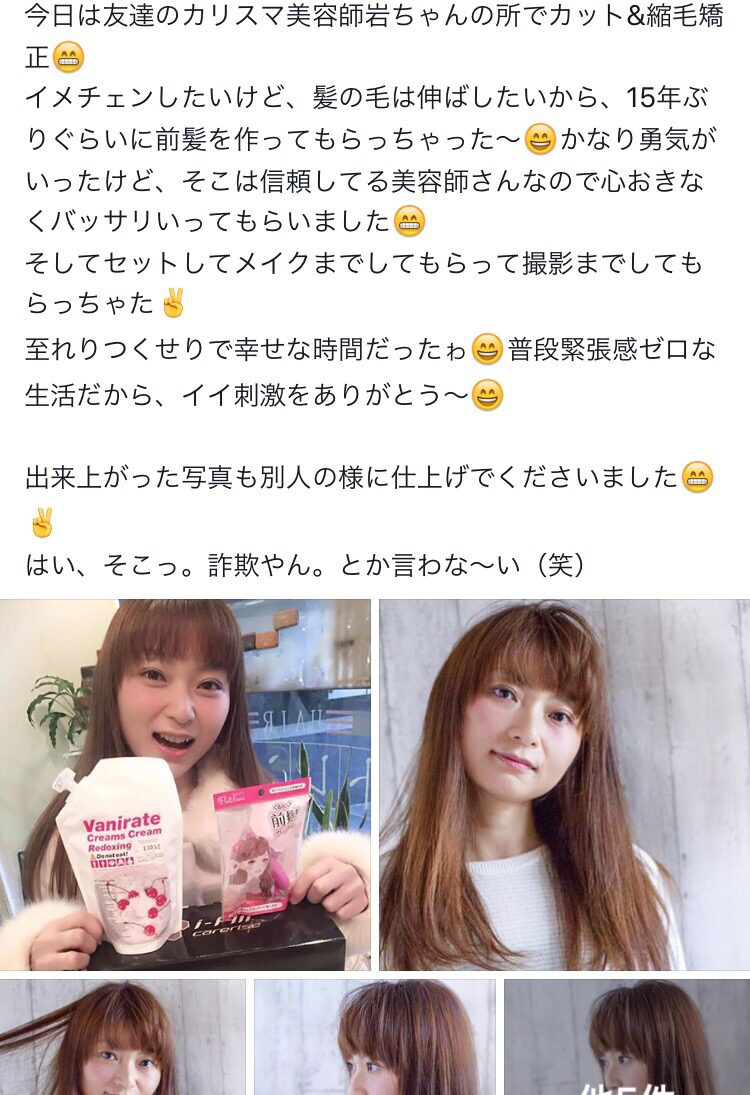Open the portrait photo with the white wall
This screenshot has width=750, height=1095.
pyautogui.click(x=564, y=785)
